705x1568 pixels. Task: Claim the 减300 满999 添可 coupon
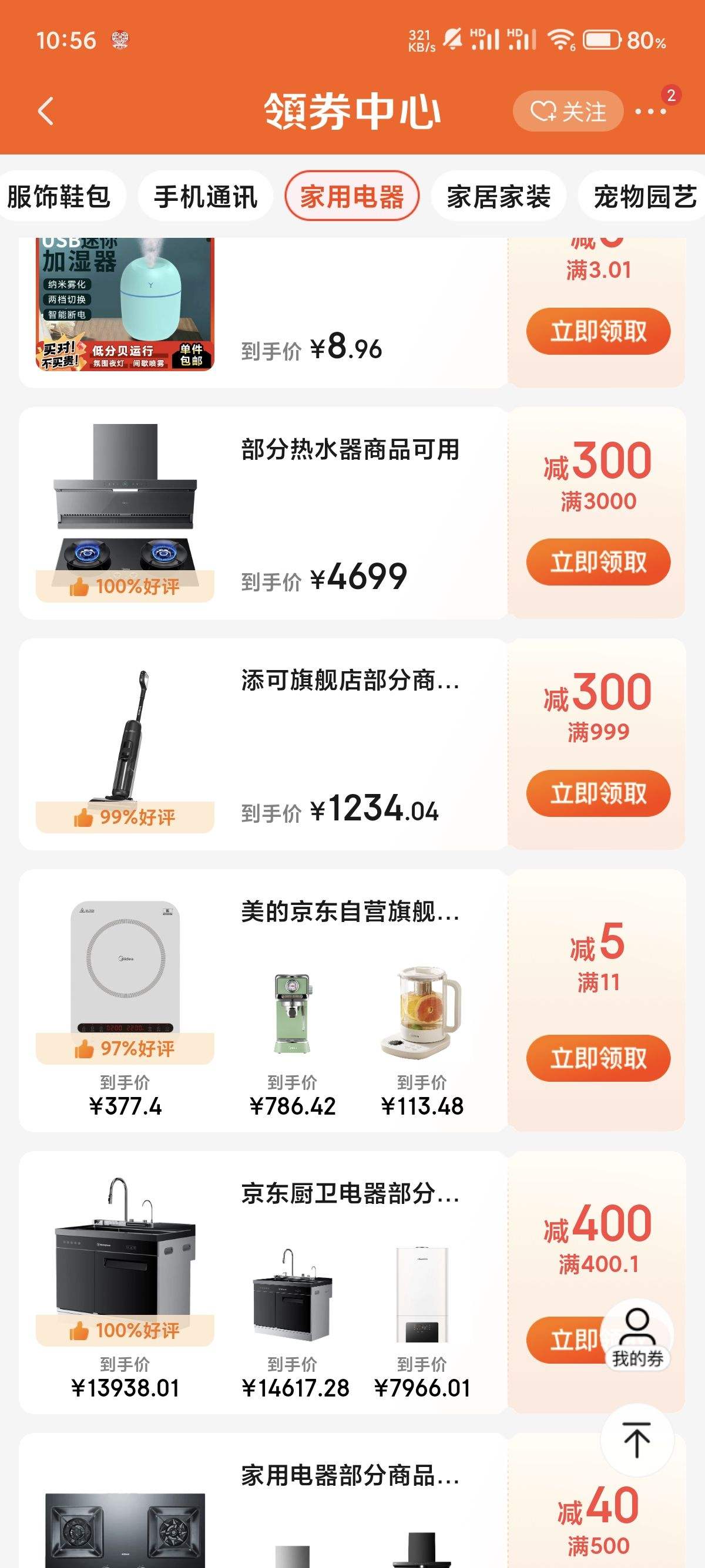(598, 793)
